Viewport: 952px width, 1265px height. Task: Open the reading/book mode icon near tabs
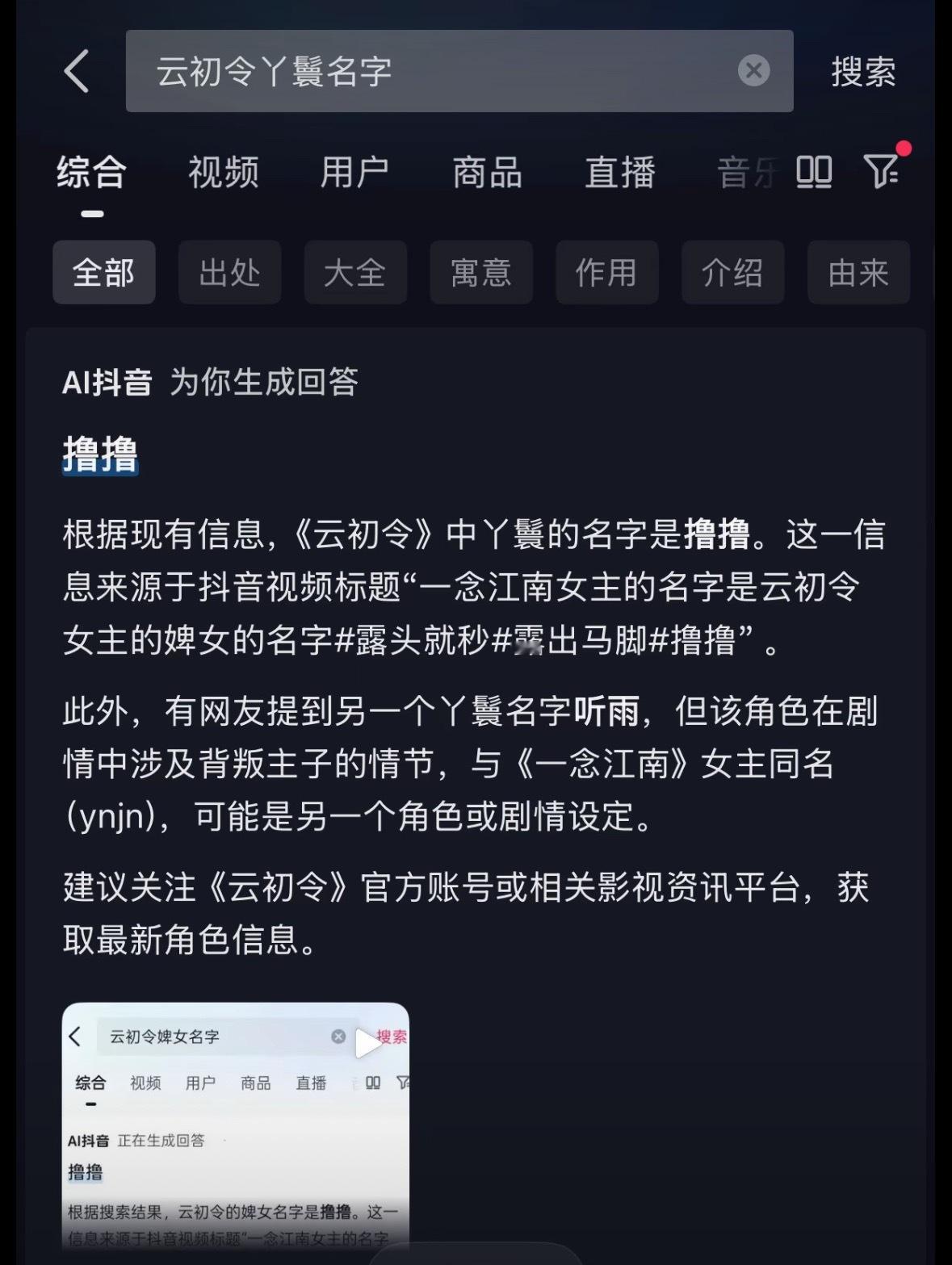813,172
